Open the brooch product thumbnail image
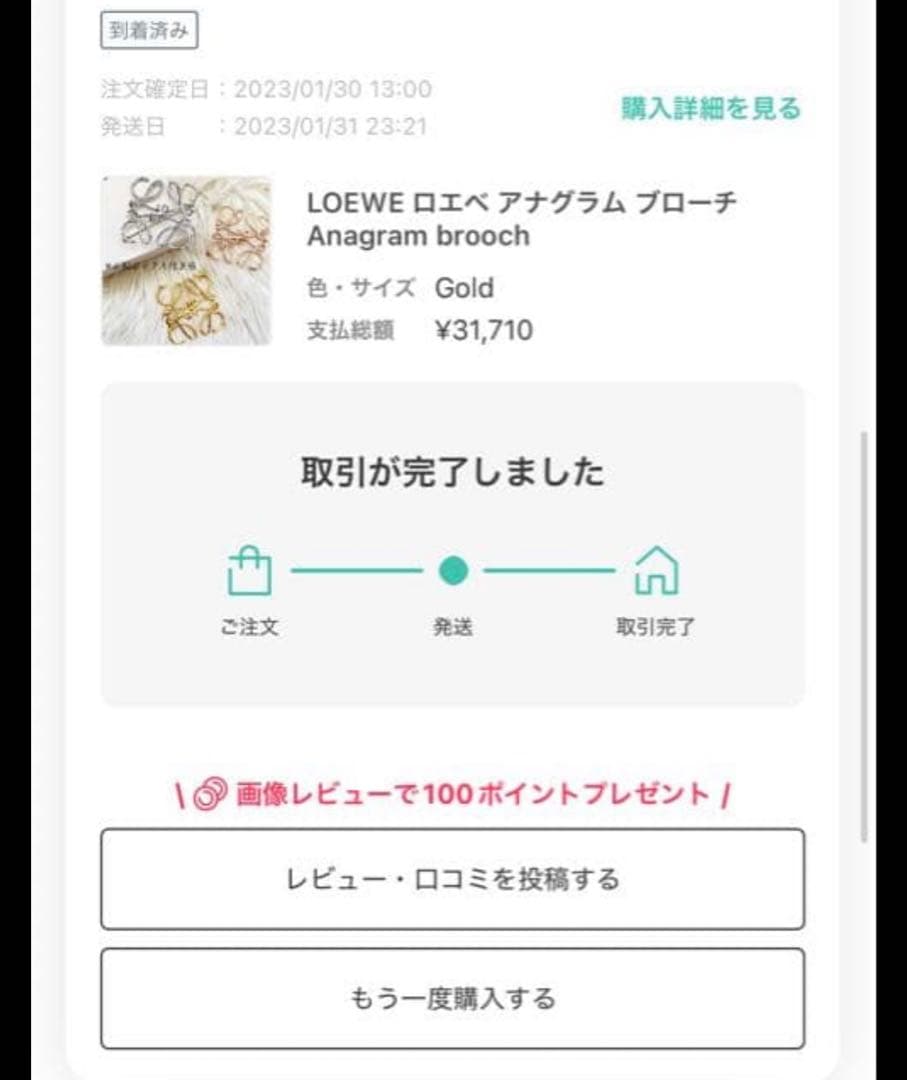 pos(188,261)
